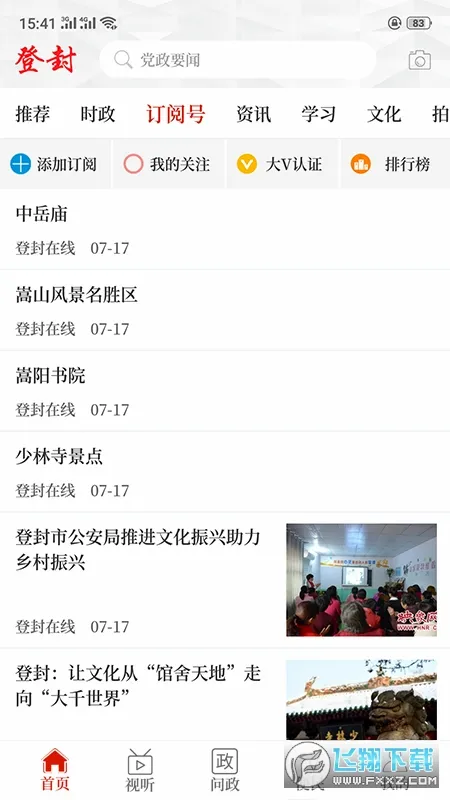The height and width of the screenshot is (800, 450).
Task: Go to the 文化 tab
Action: tap(384, 114)
